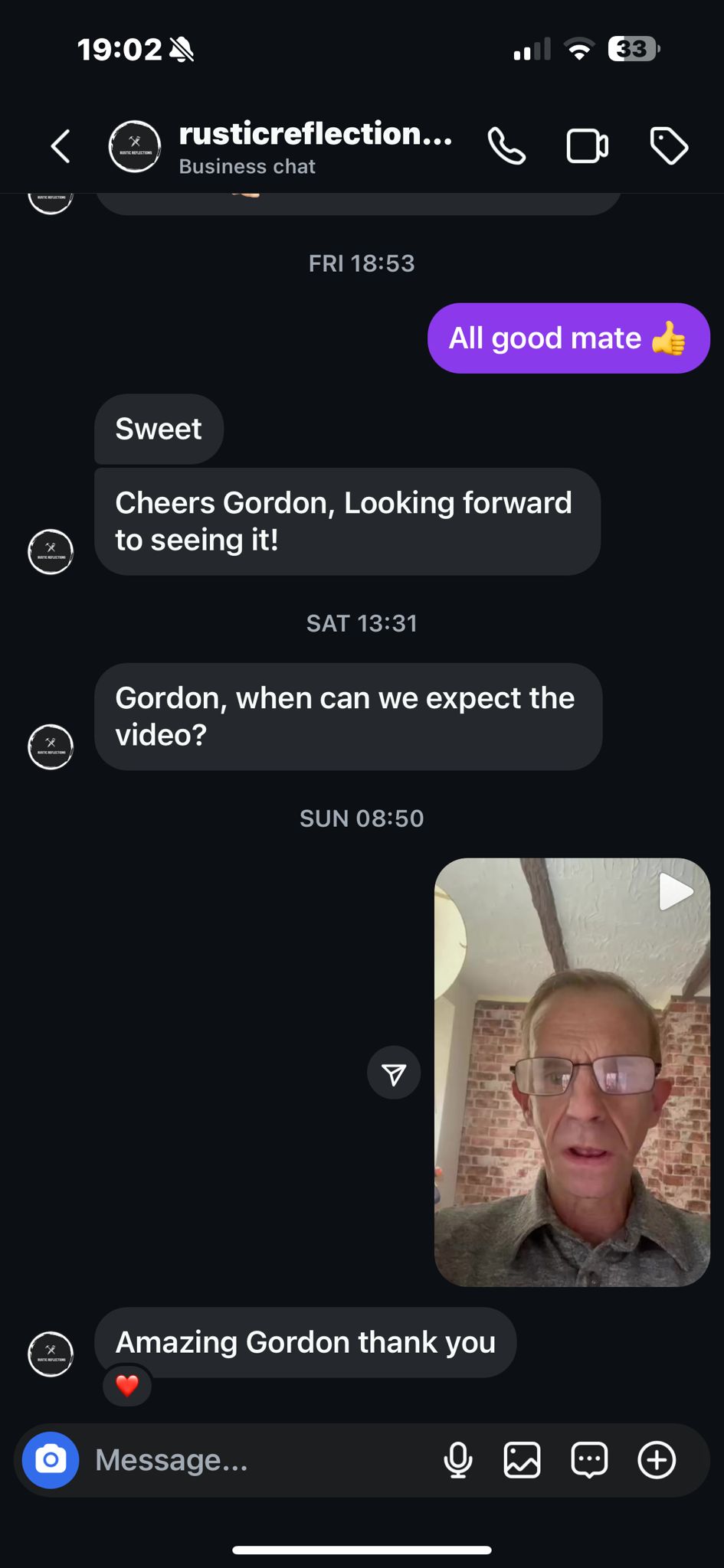The width and height of the screenshot is (724, 1568).
Task: Record a voice message with microphone
Action: (458, 1460)
